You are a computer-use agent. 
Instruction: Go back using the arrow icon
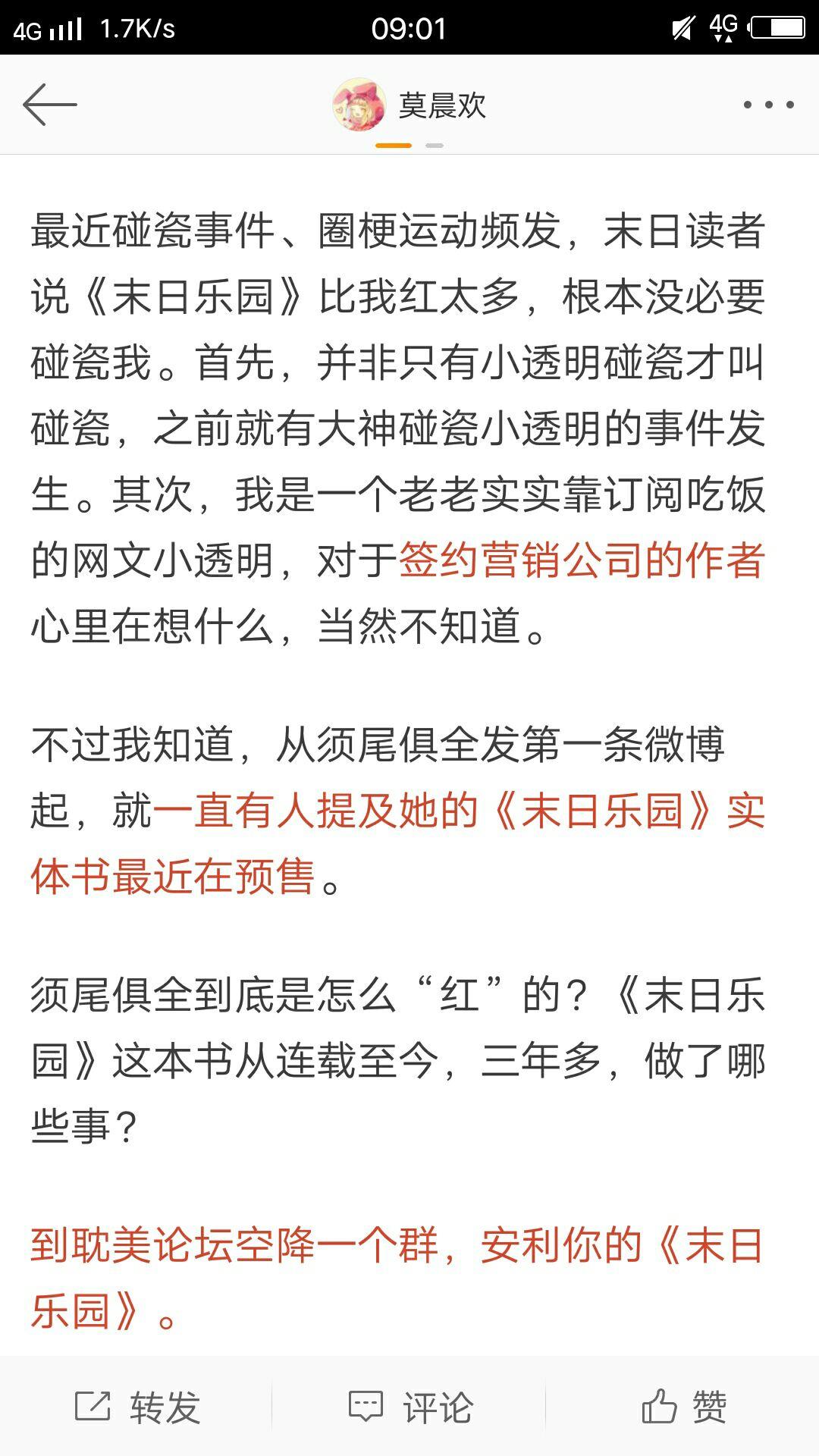[x=50, y=105]
